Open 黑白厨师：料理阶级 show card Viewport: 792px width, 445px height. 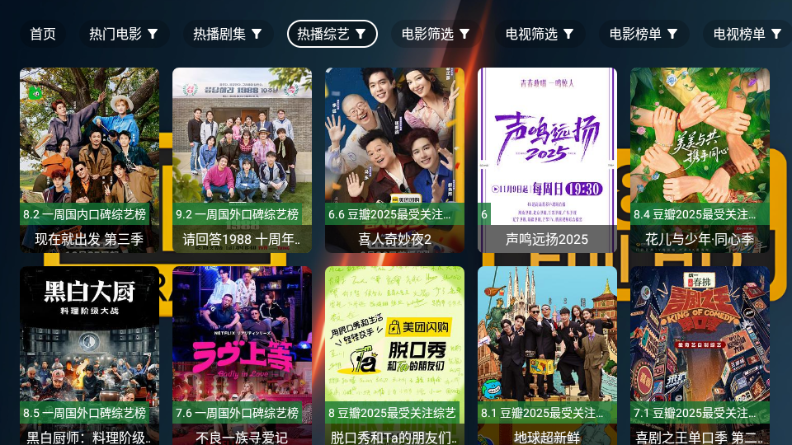tap(90, 355)
